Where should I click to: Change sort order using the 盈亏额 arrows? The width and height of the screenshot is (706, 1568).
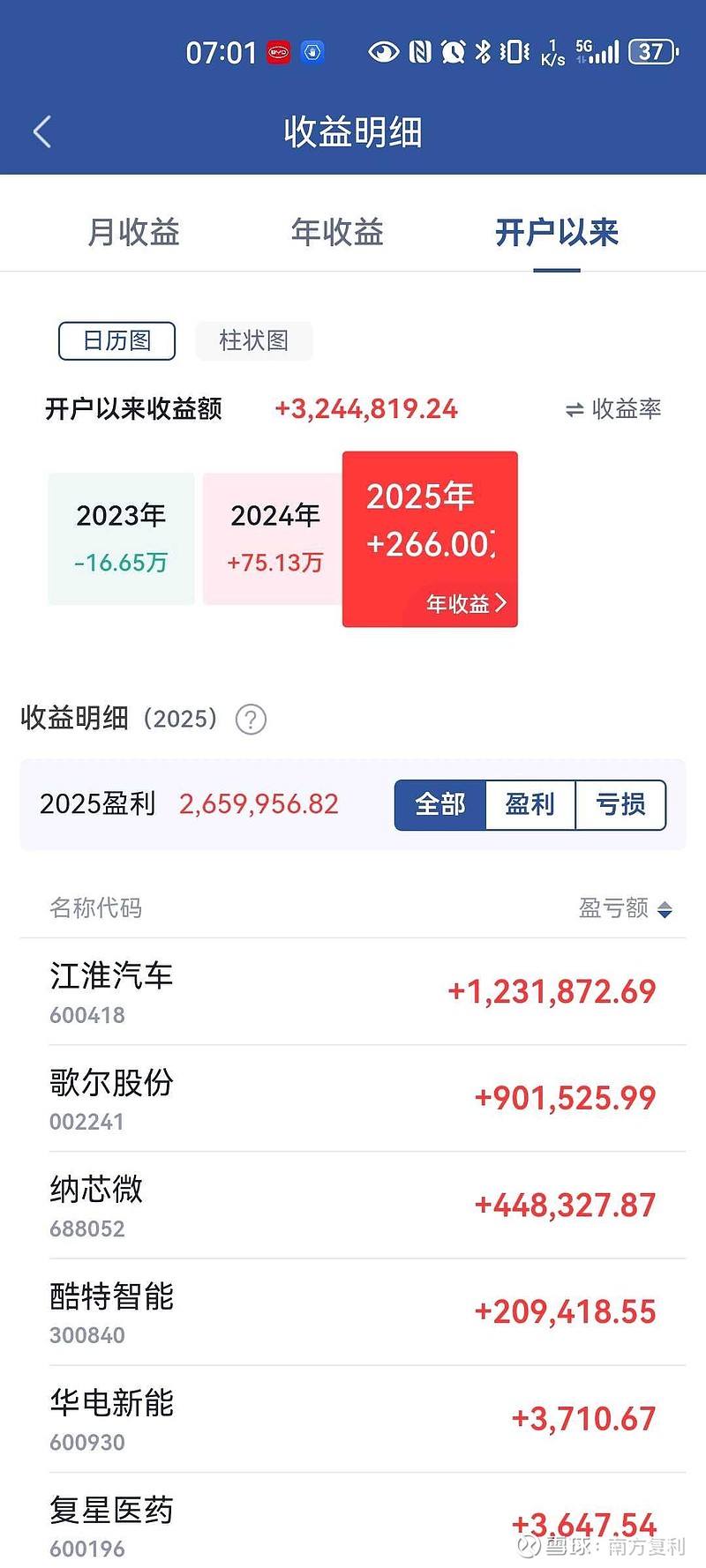click(663, 908)
